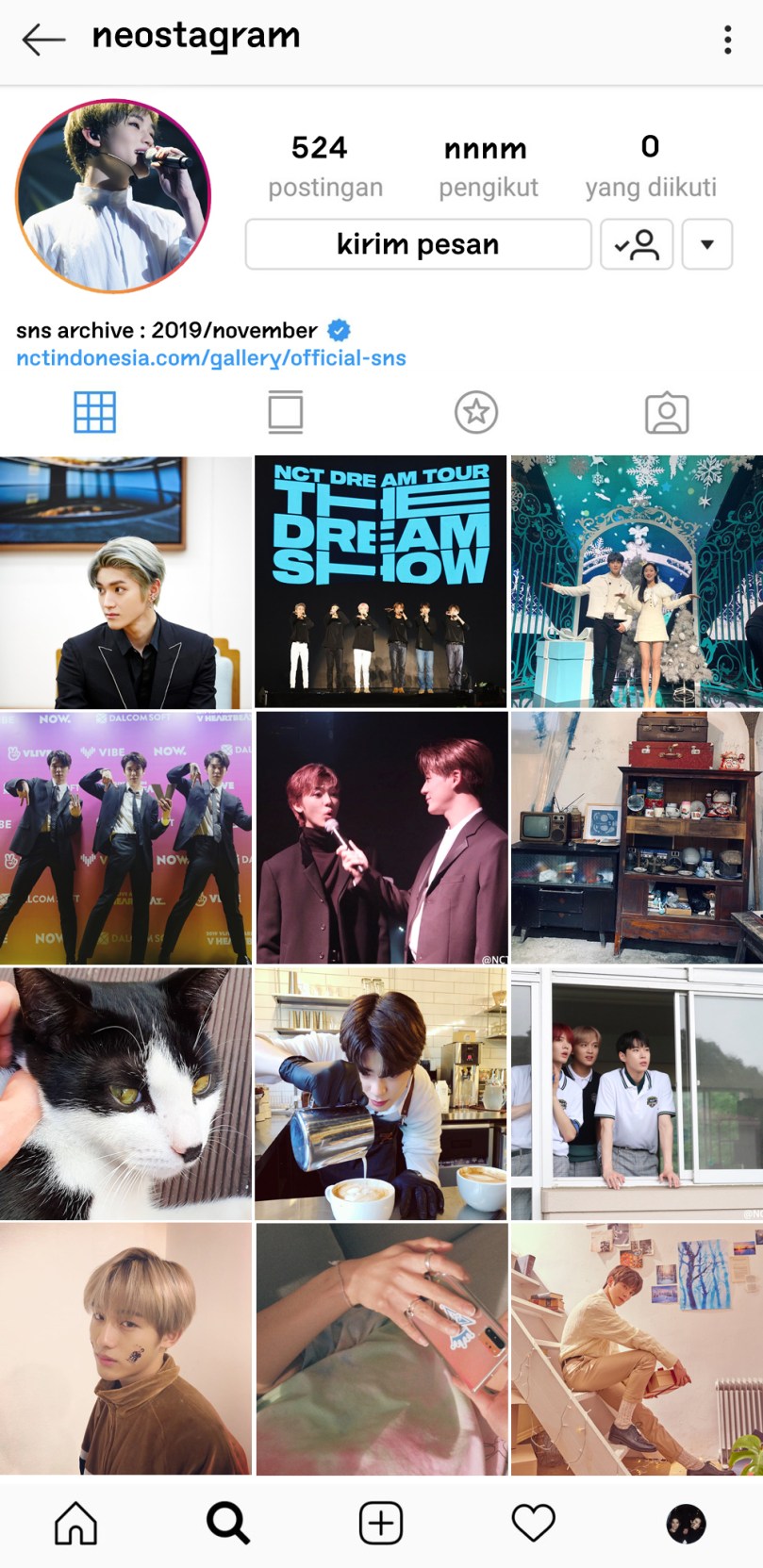Open the latte art pouring post
Image resolution: width=763 pixels, height=1568 pixels.
pyautogui.click(x=381, y=1093)
